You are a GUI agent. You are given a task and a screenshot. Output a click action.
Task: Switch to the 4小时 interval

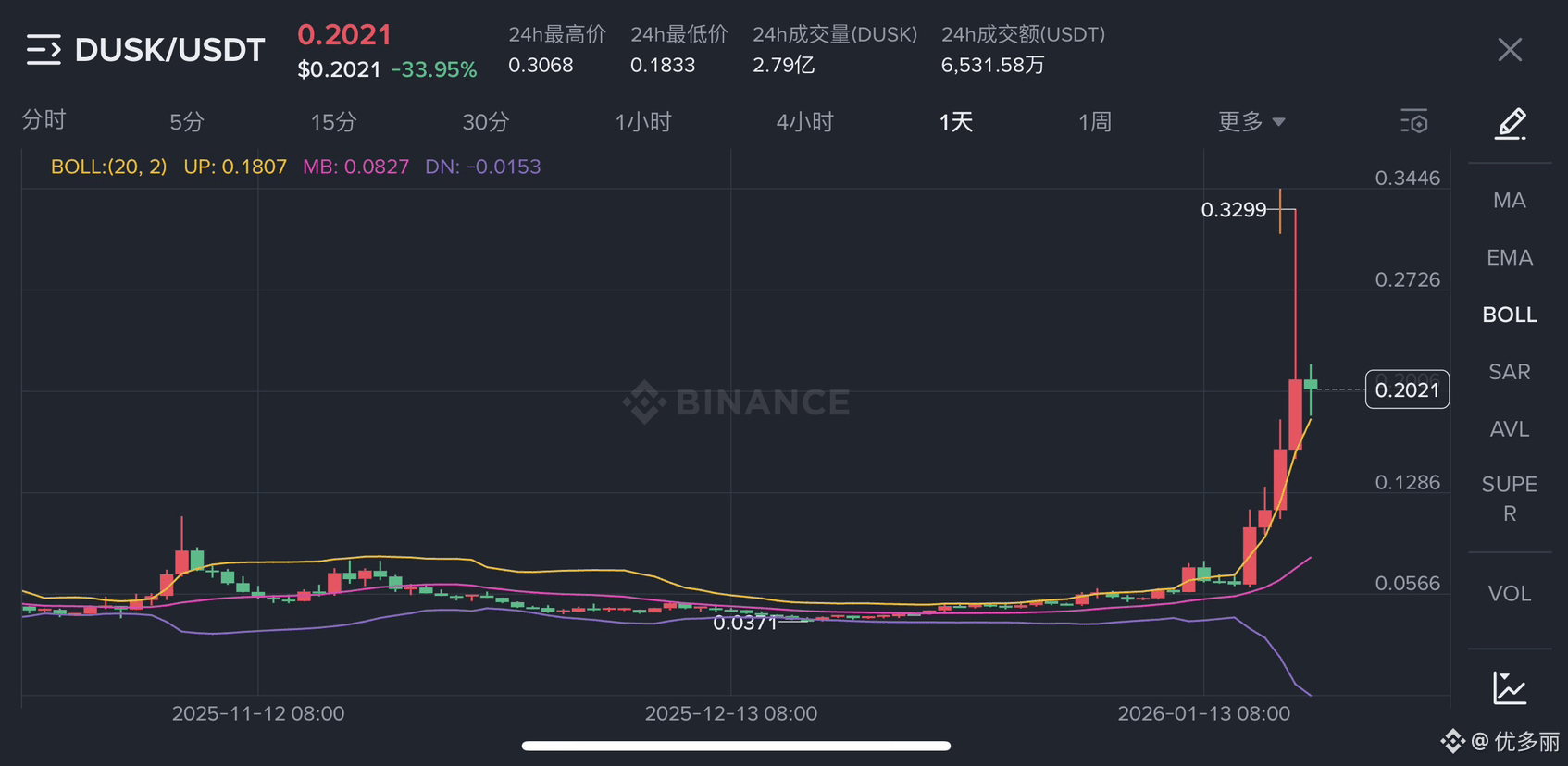pyautogui.click(x=804, y=122)
